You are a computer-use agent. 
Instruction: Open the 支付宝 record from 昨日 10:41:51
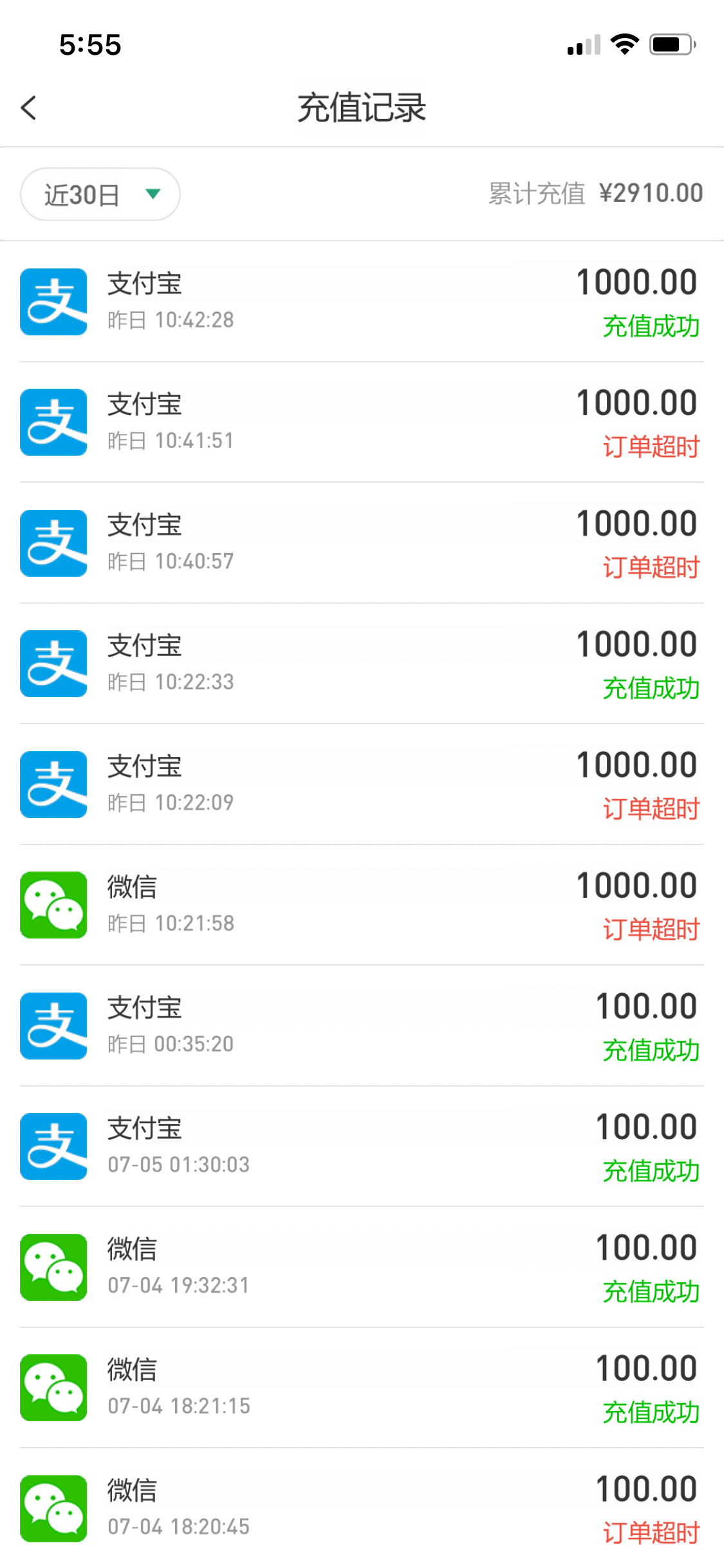[x=362, y=422]
